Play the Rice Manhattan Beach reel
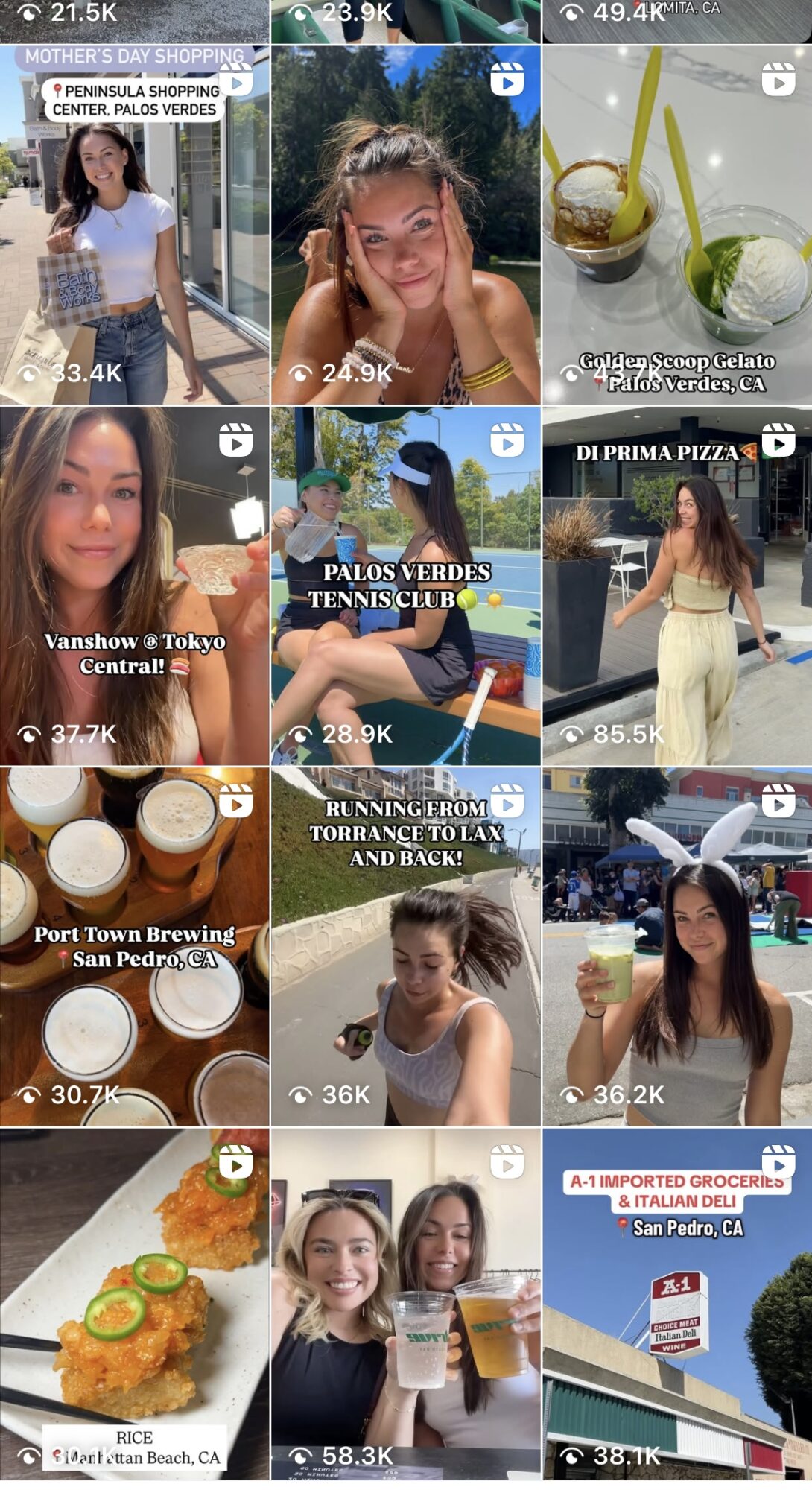This screenshot has height=1490, width=812. [x=134, y=1304]
